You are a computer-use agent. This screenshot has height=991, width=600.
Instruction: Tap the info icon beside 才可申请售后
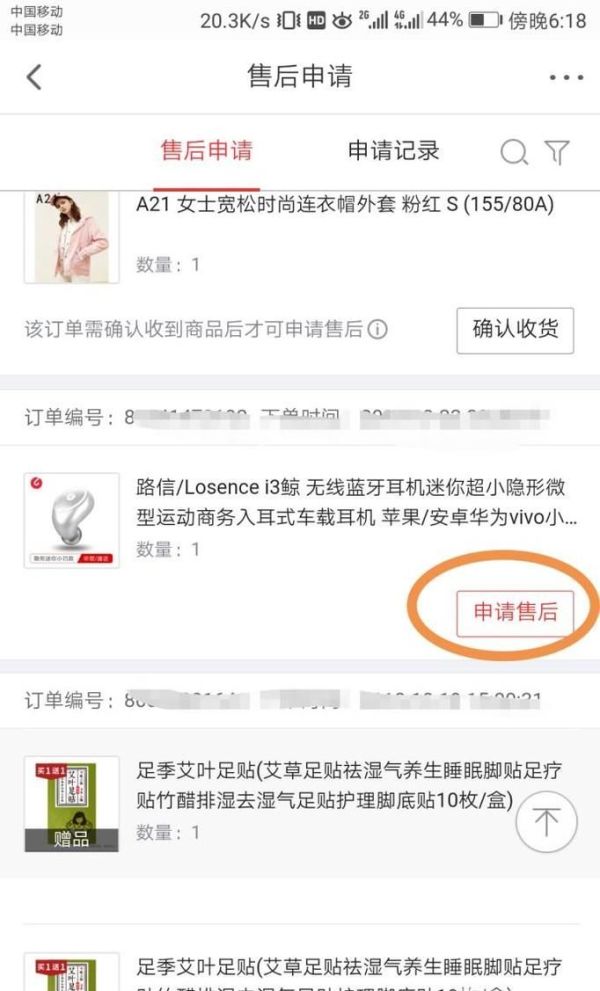click(378, 329)
